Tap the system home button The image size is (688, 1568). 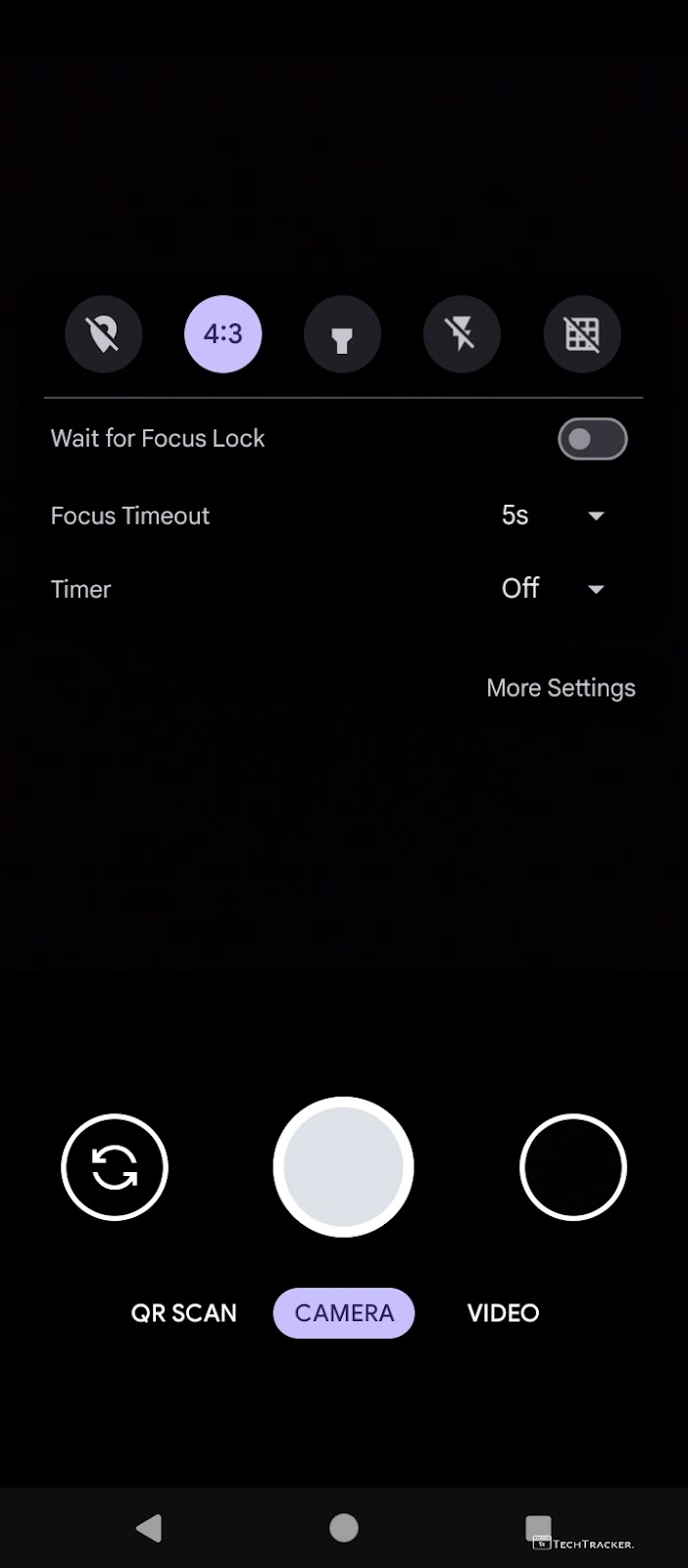pyautogui.click(x=344, y=1528)
